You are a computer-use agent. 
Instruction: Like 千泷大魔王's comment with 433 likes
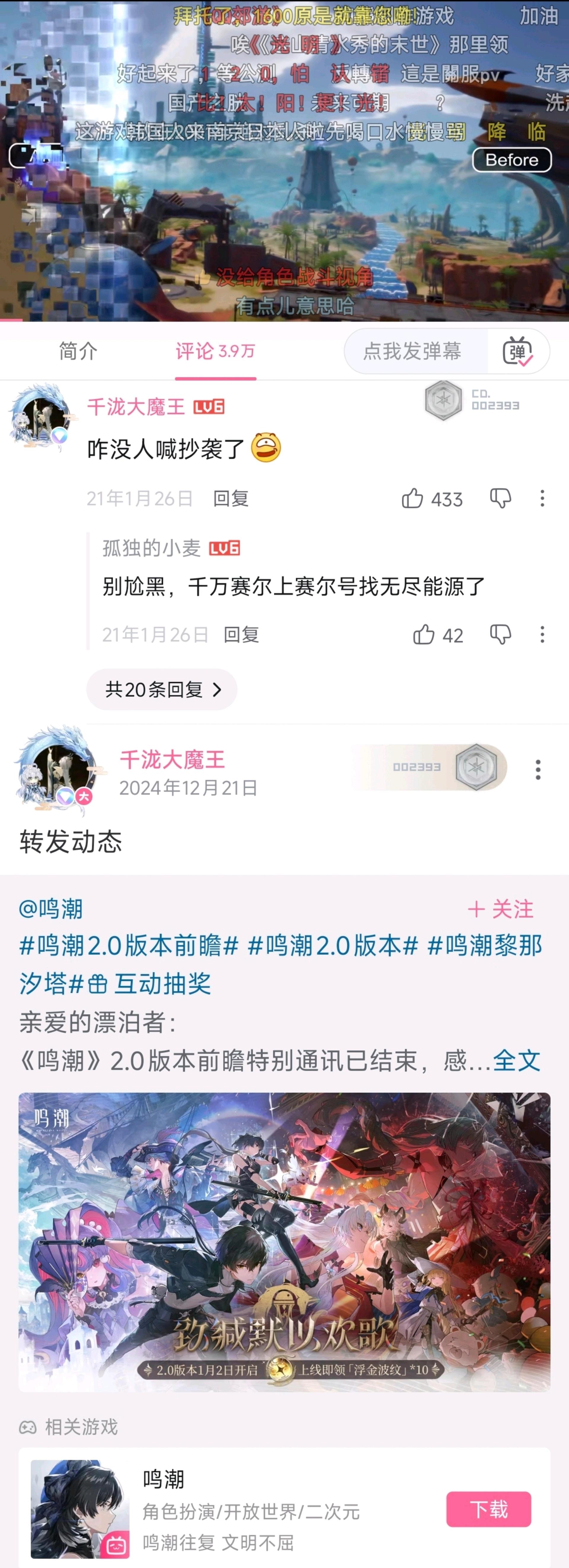coord(413,499)
